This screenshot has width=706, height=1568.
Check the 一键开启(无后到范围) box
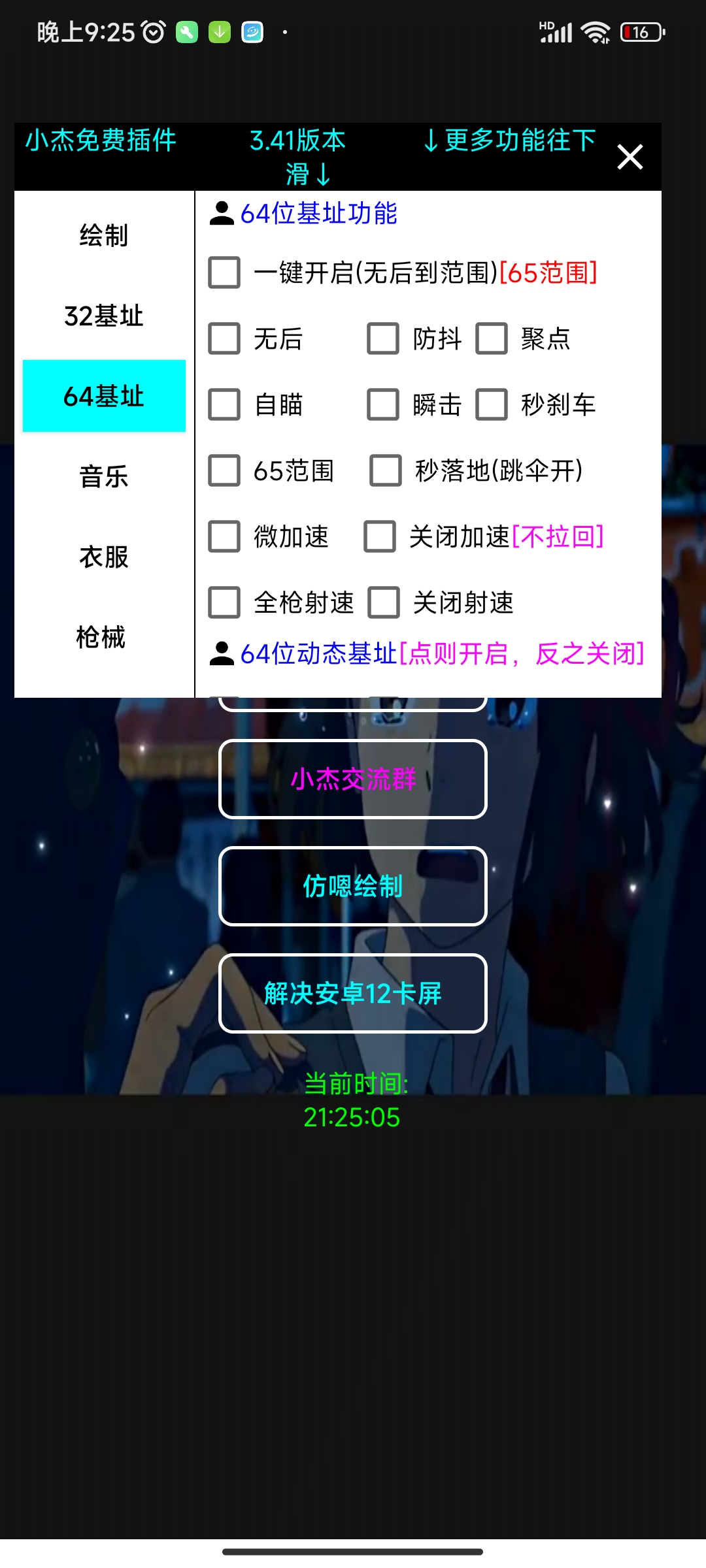click(224, 272)
